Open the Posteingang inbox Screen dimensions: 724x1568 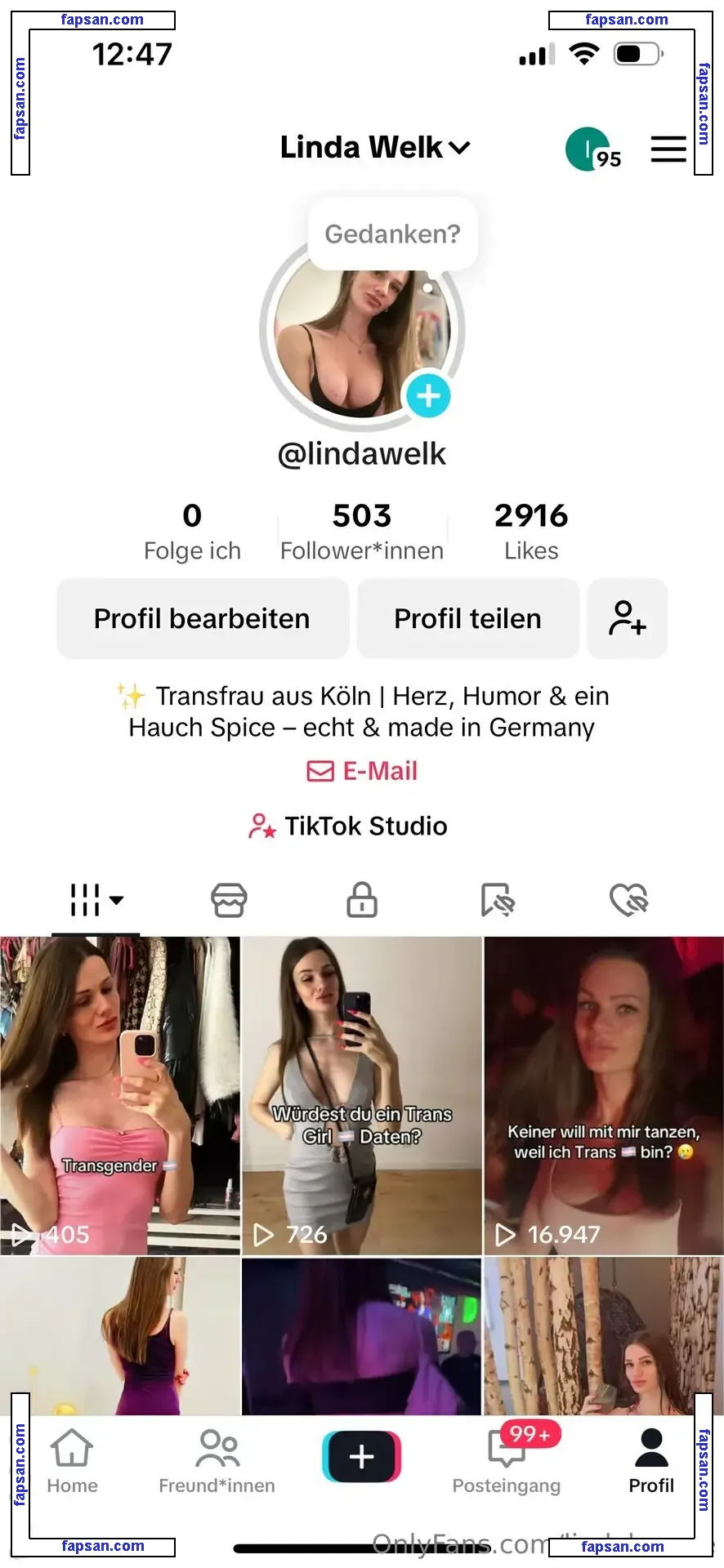pos(507,1462)
